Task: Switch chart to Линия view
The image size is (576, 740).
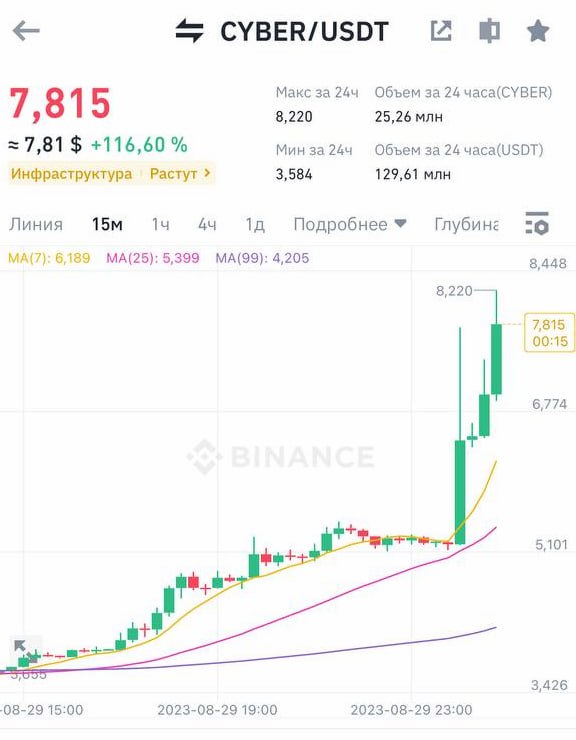Action: click(x=36, y=224)
